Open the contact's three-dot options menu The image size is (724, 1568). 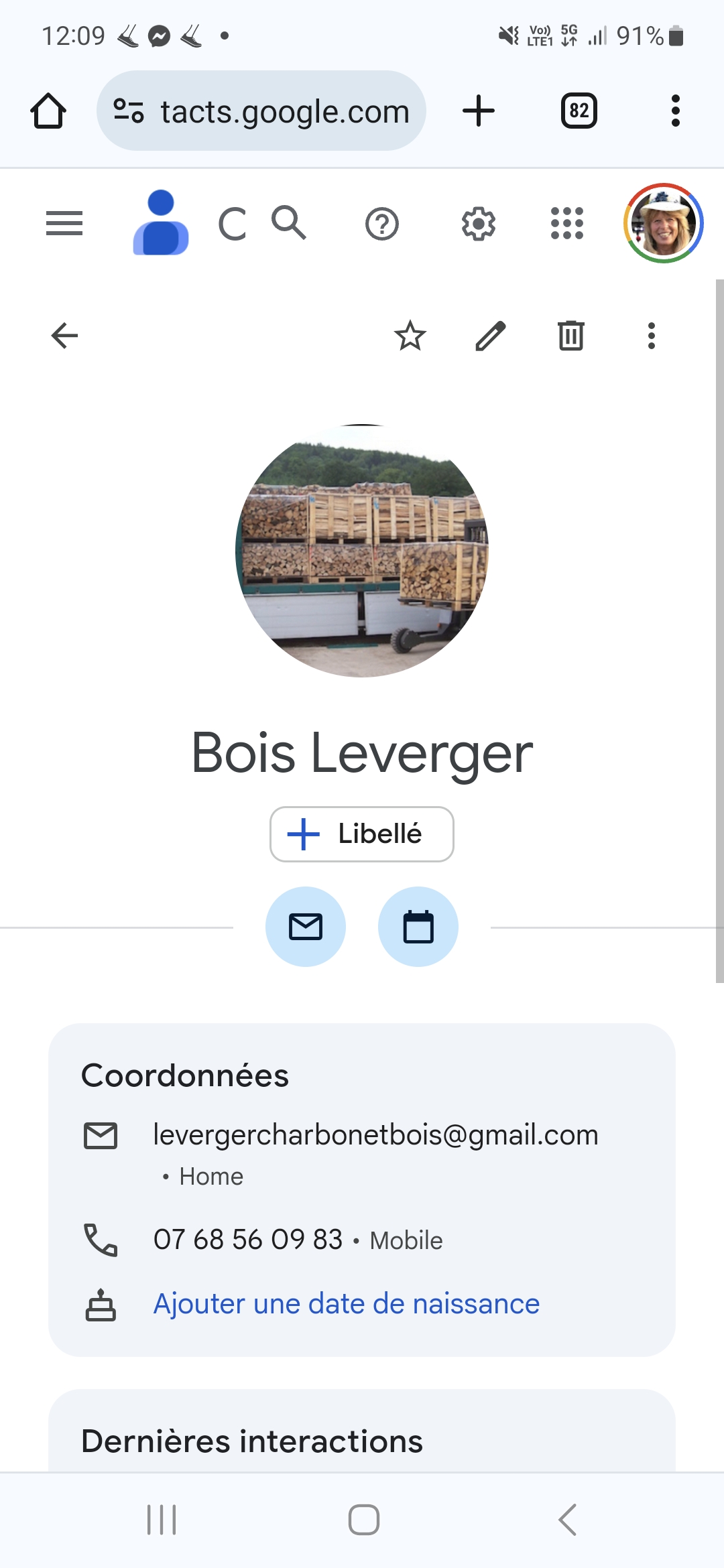click(x=651, y=336)
